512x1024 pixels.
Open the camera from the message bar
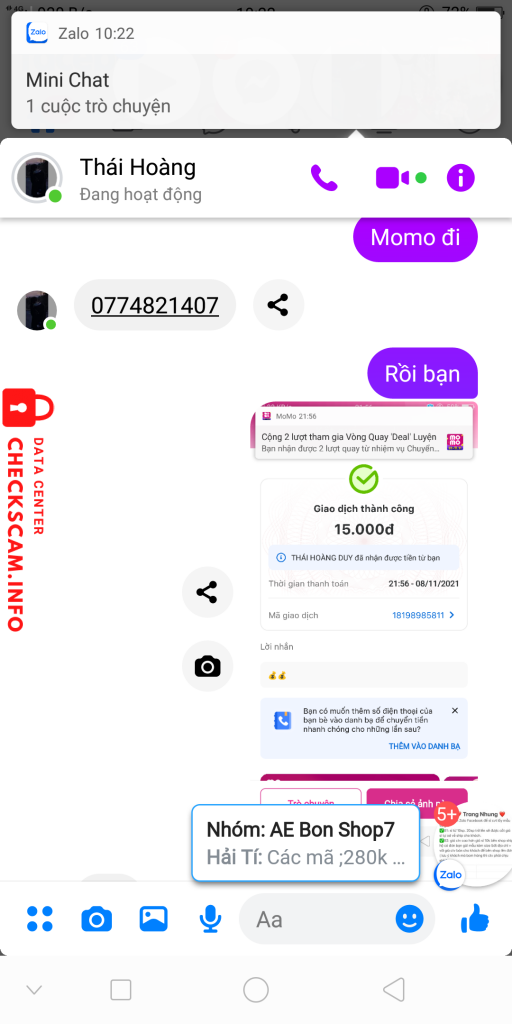97,920
